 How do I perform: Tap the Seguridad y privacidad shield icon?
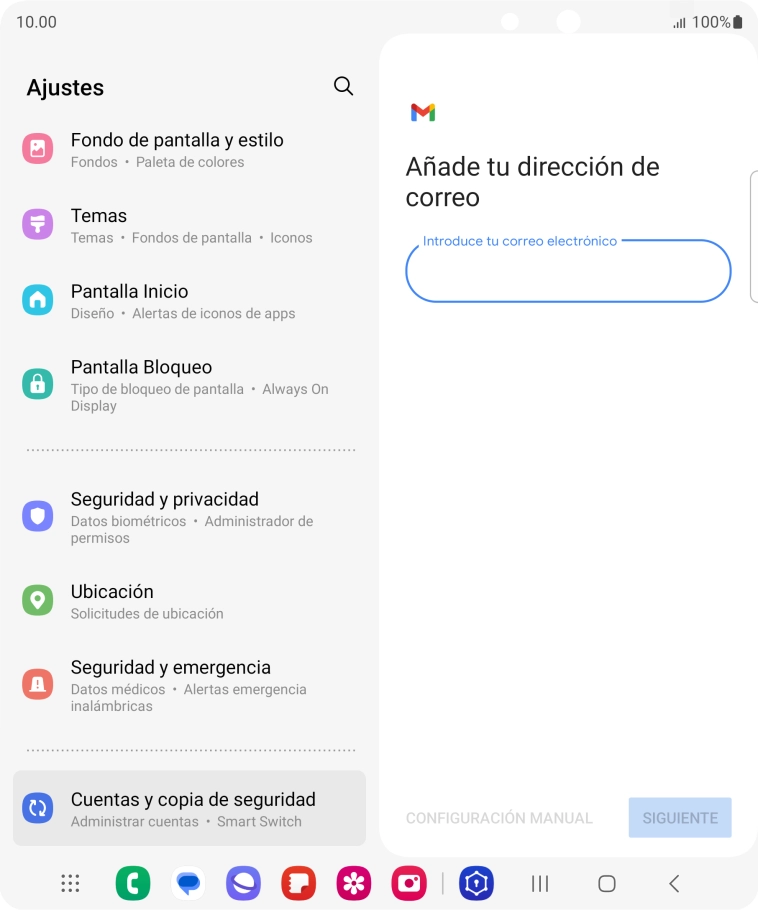tap(37, 515)
